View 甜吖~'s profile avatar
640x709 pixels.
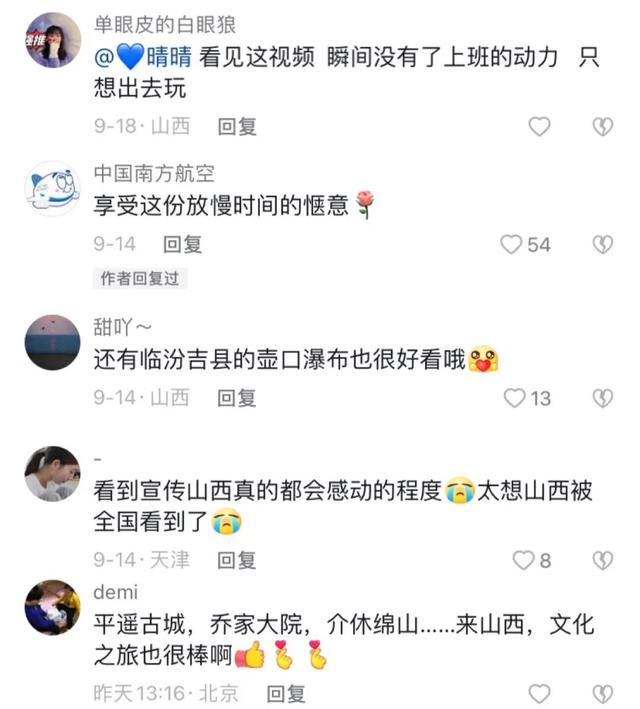(52, 342)
